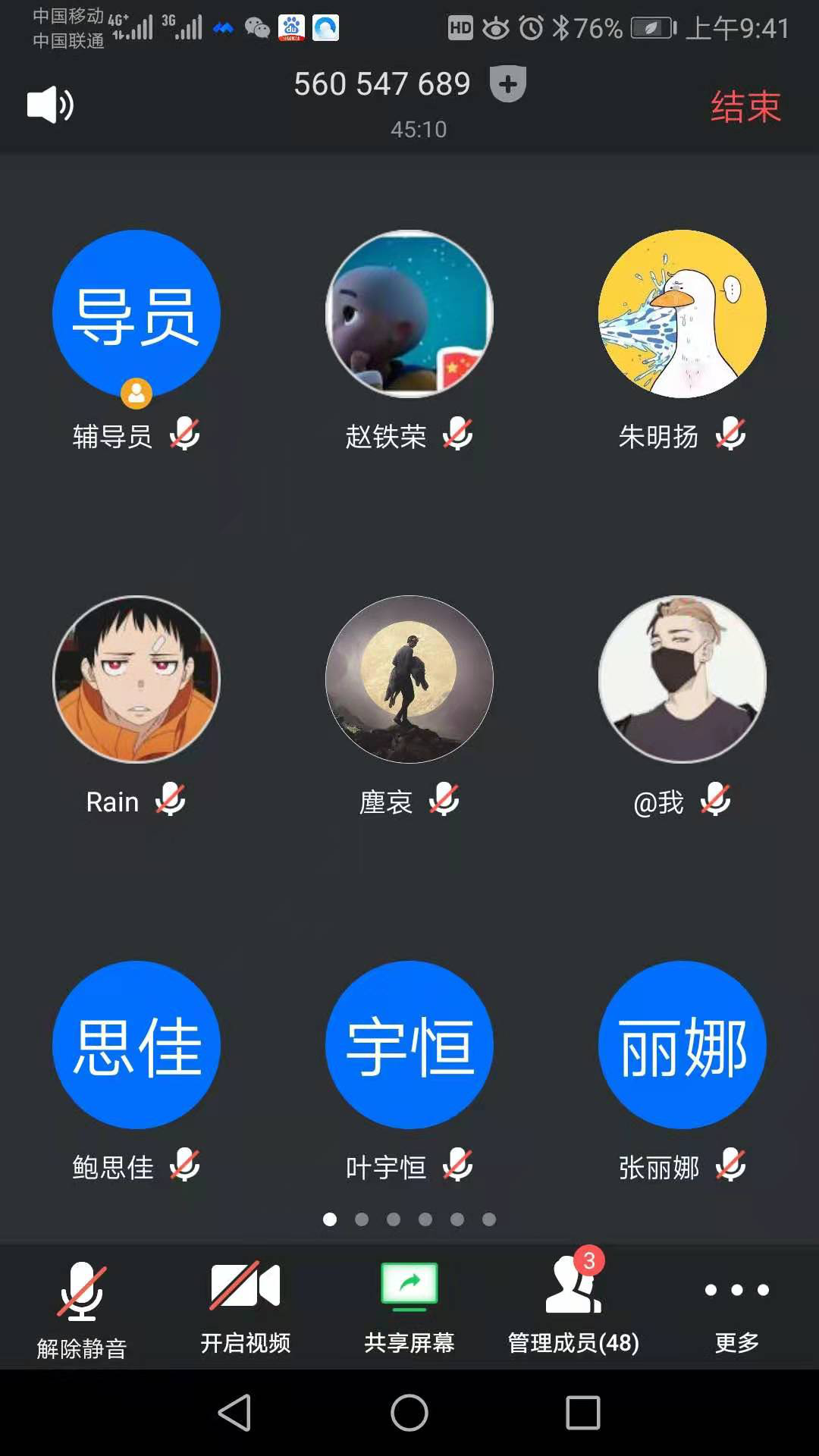Open 塵哀's moon avatar thumbnail
819x1456 pixels.
point(409,680)
